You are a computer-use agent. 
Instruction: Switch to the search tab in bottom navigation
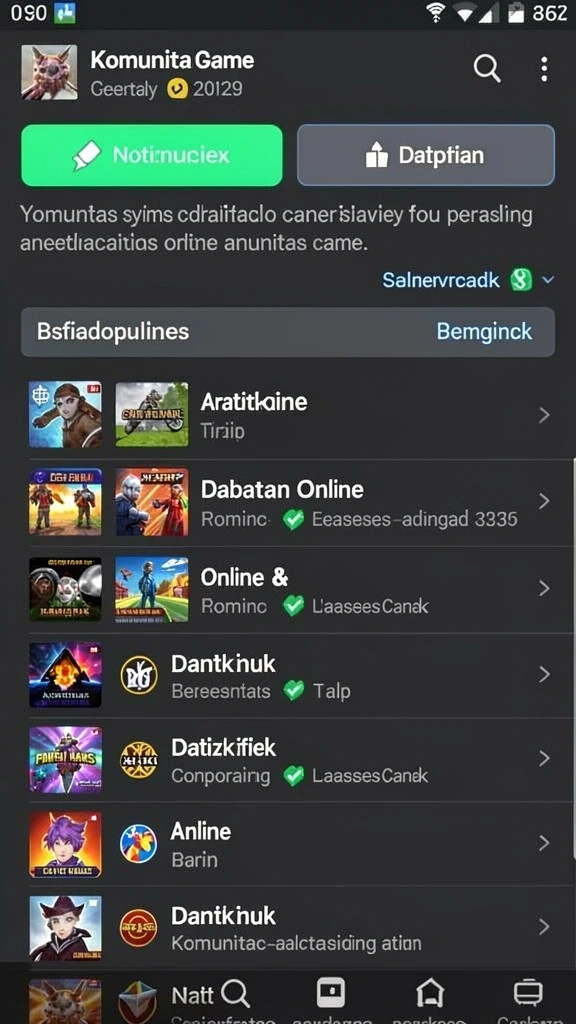235,994
